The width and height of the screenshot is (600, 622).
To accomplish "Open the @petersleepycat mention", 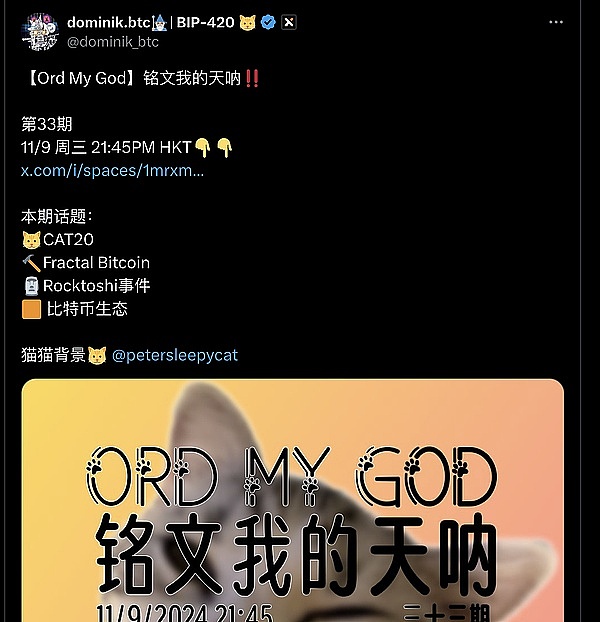I will (x=175, y=355).
